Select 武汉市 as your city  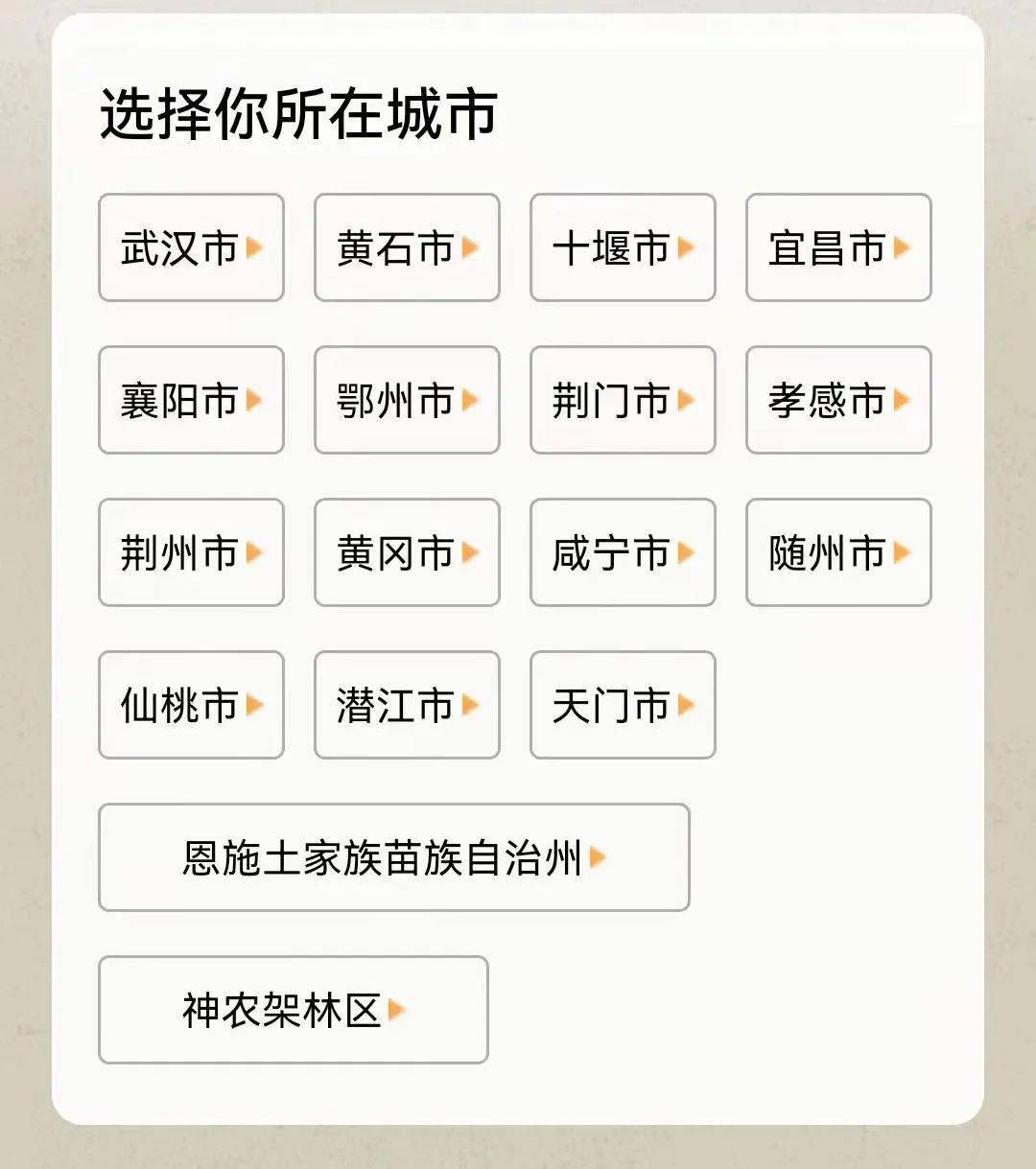pos(191,247)
